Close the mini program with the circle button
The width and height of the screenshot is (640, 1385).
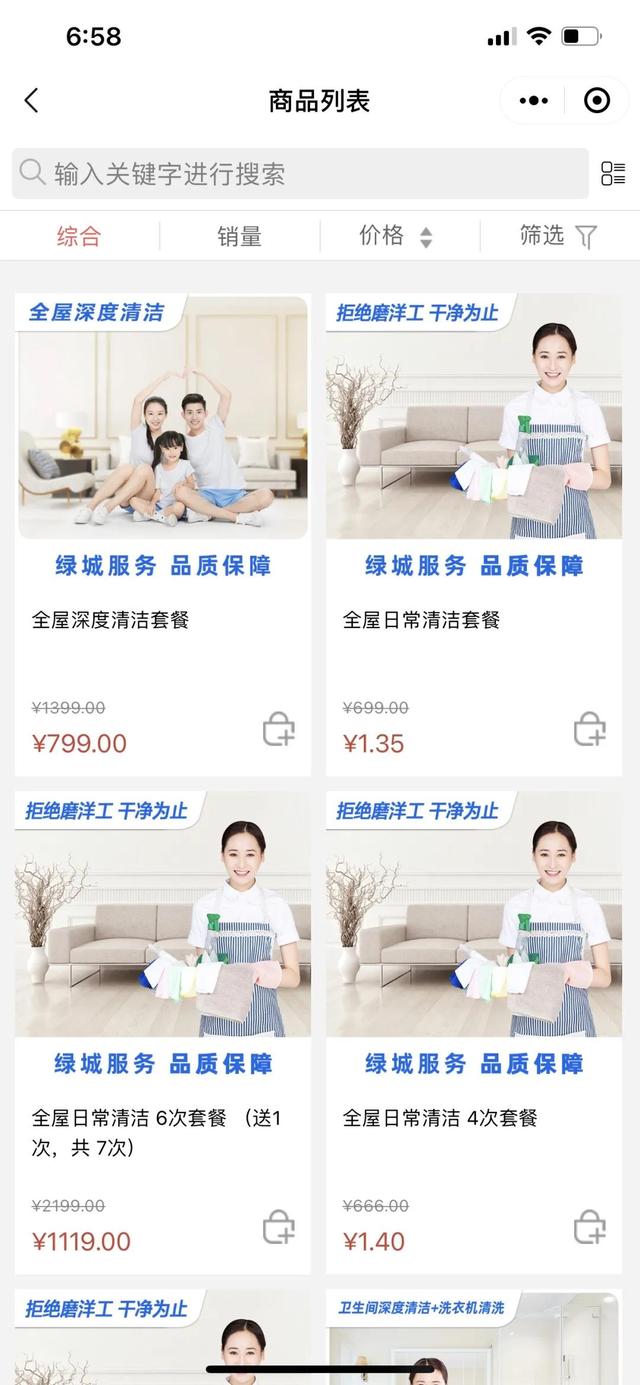point(597,101)
